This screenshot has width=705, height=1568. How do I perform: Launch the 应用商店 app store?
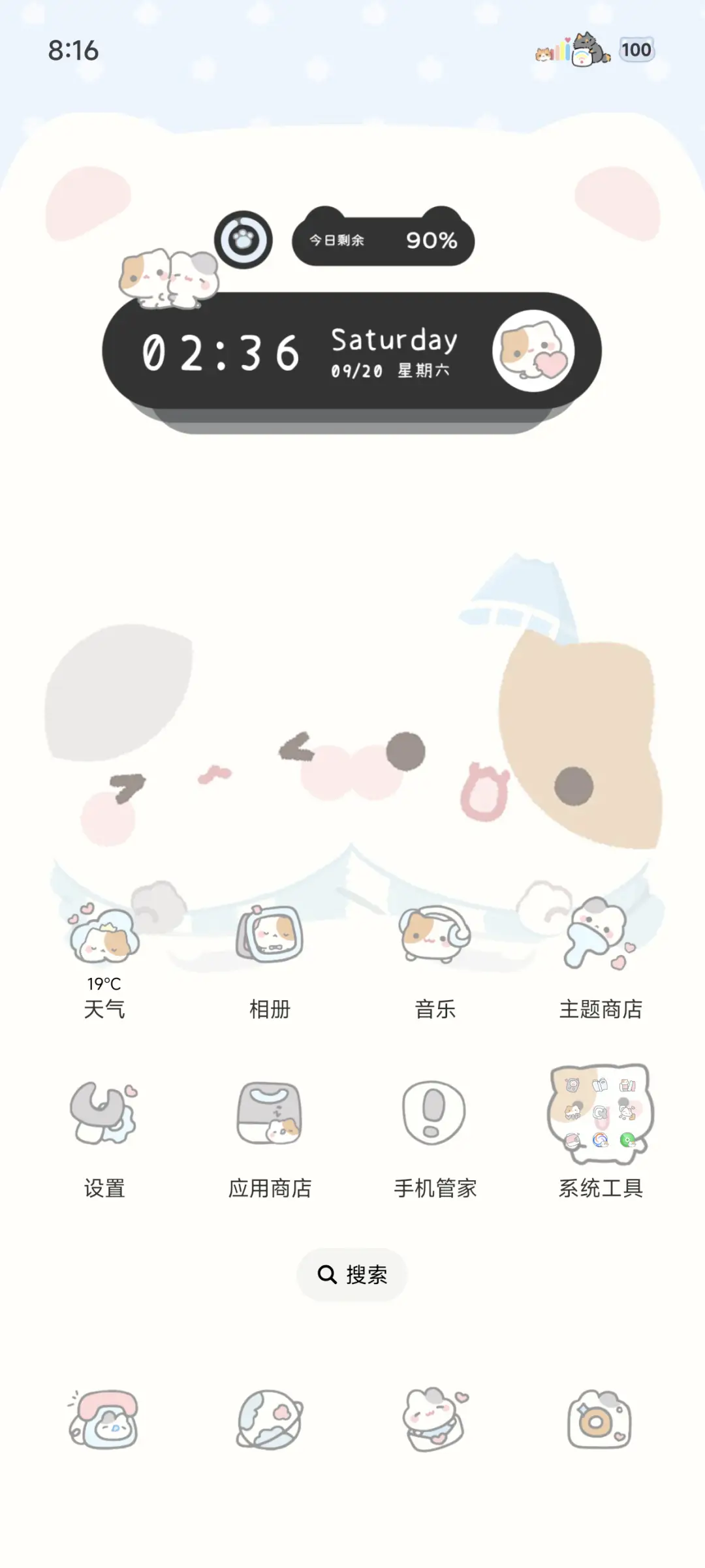pyautogui.click(x=271, y=1113)
